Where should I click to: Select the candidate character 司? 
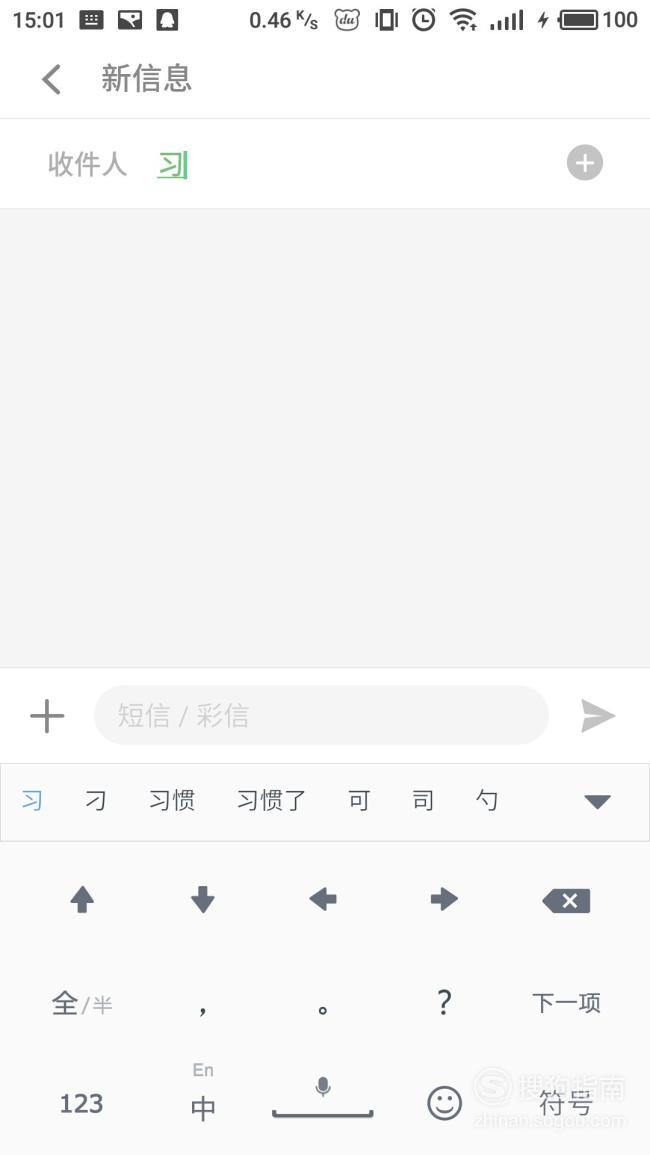(x=423, y=800)
